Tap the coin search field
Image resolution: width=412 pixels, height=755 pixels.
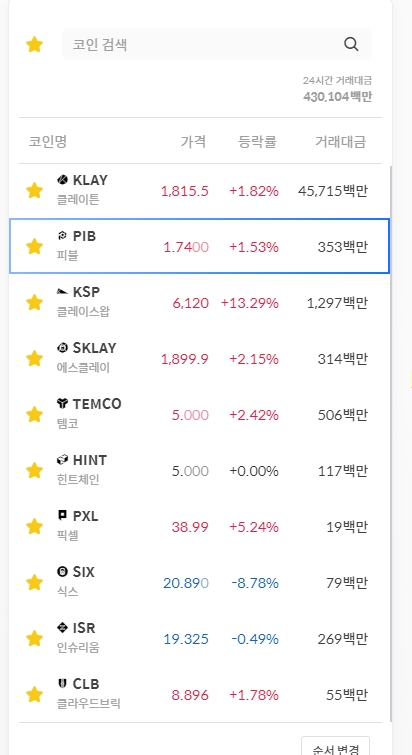tap(217, 44)
